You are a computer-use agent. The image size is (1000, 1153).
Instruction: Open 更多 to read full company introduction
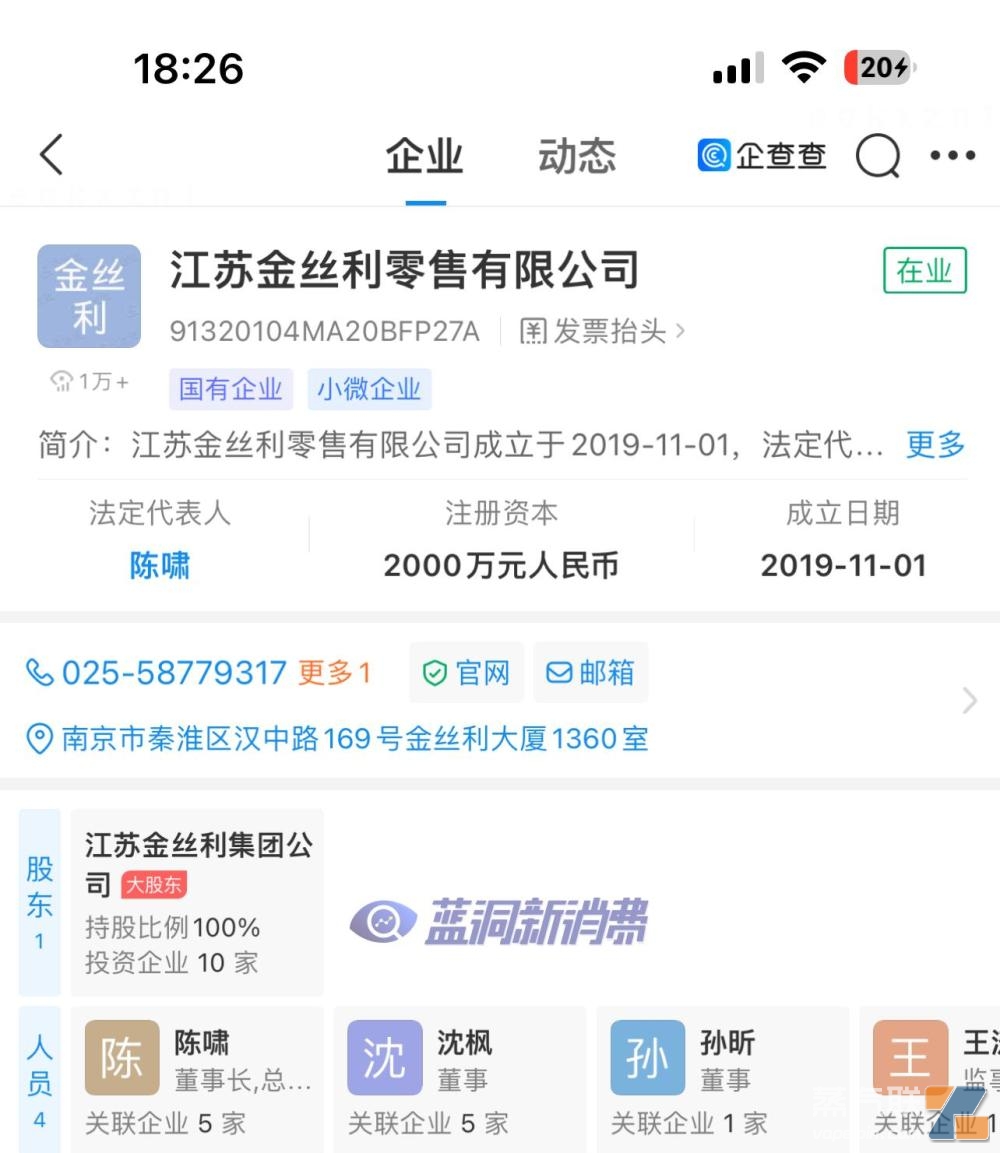point(934,446)
